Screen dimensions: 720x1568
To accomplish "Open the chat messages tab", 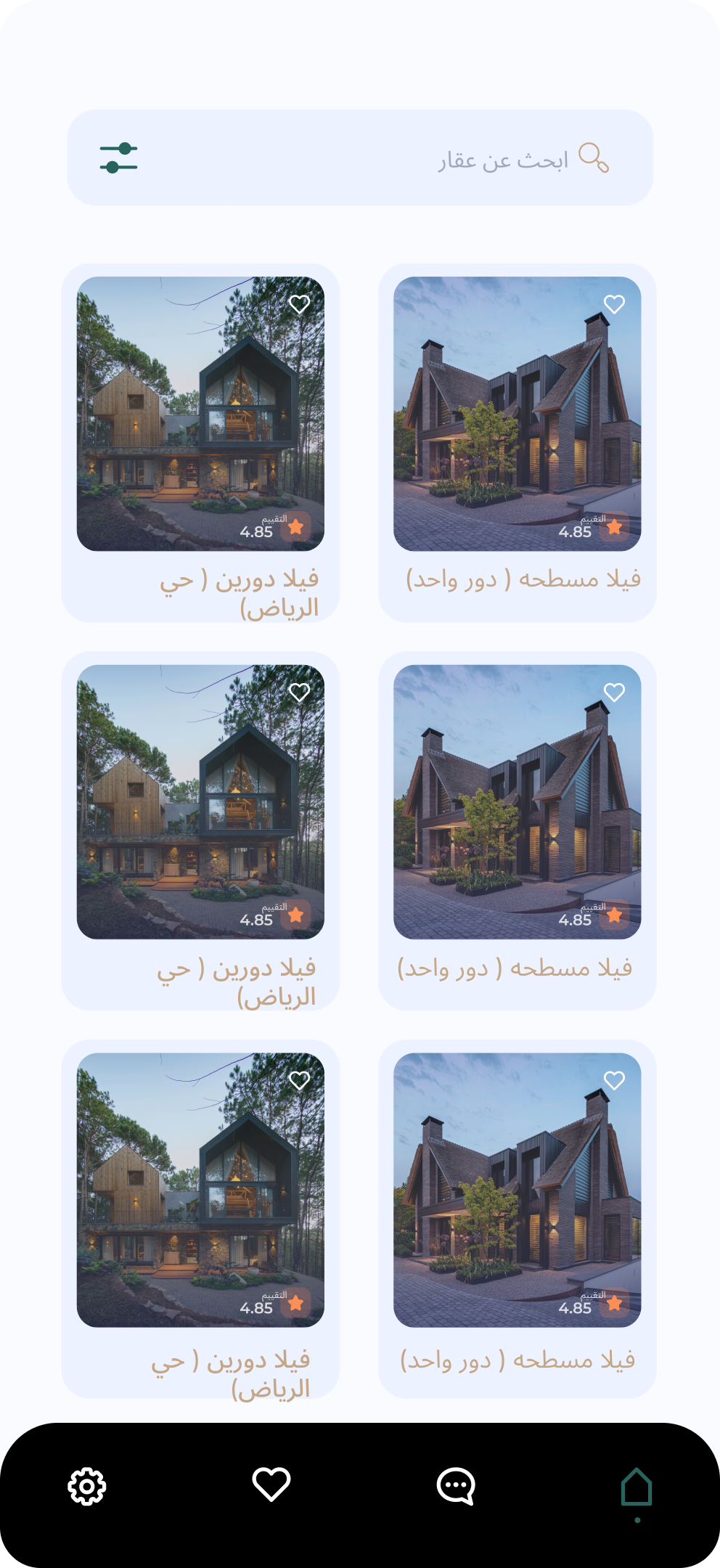I will 456,1486.
